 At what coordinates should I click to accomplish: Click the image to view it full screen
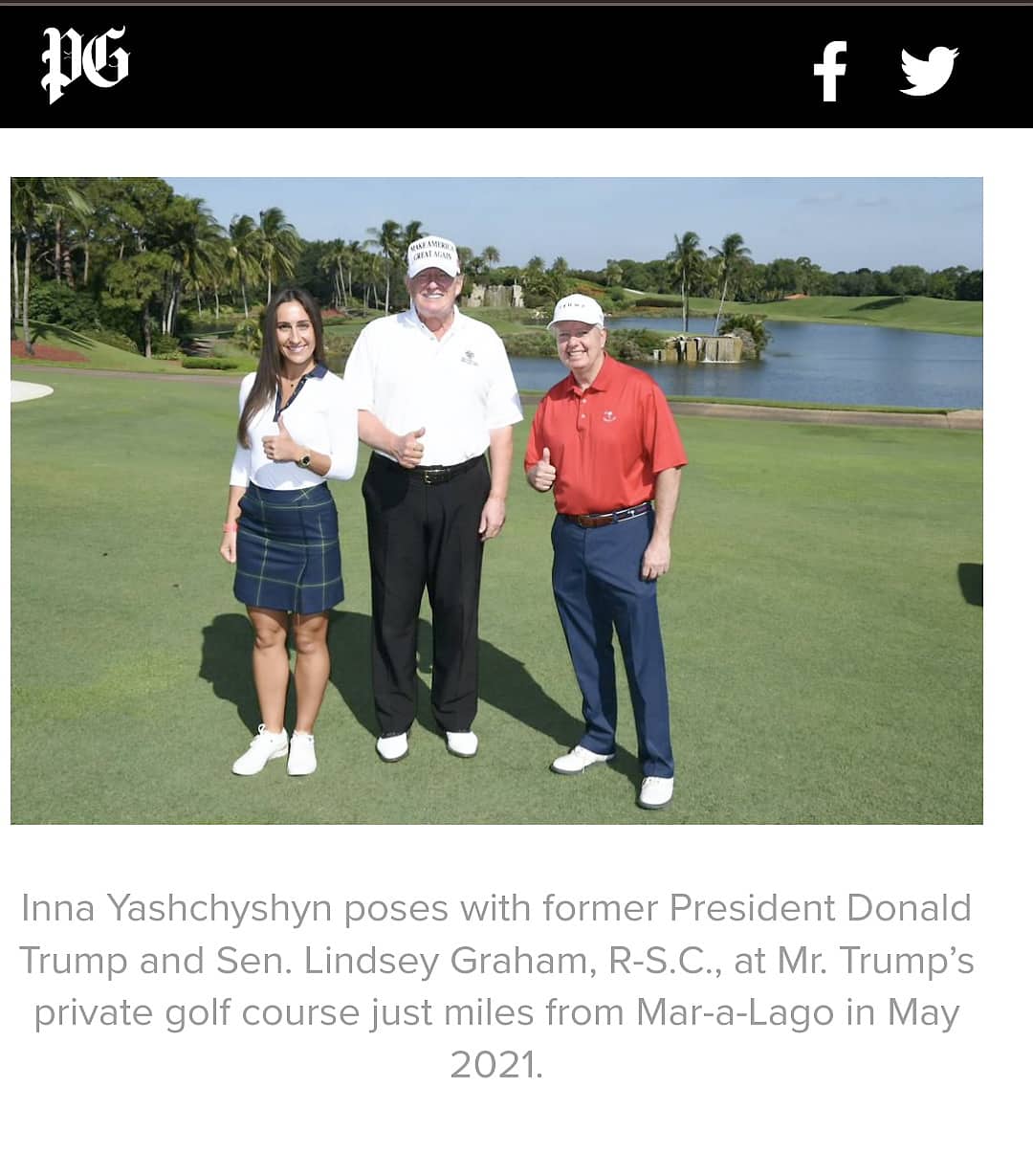(x=497, y=498)
